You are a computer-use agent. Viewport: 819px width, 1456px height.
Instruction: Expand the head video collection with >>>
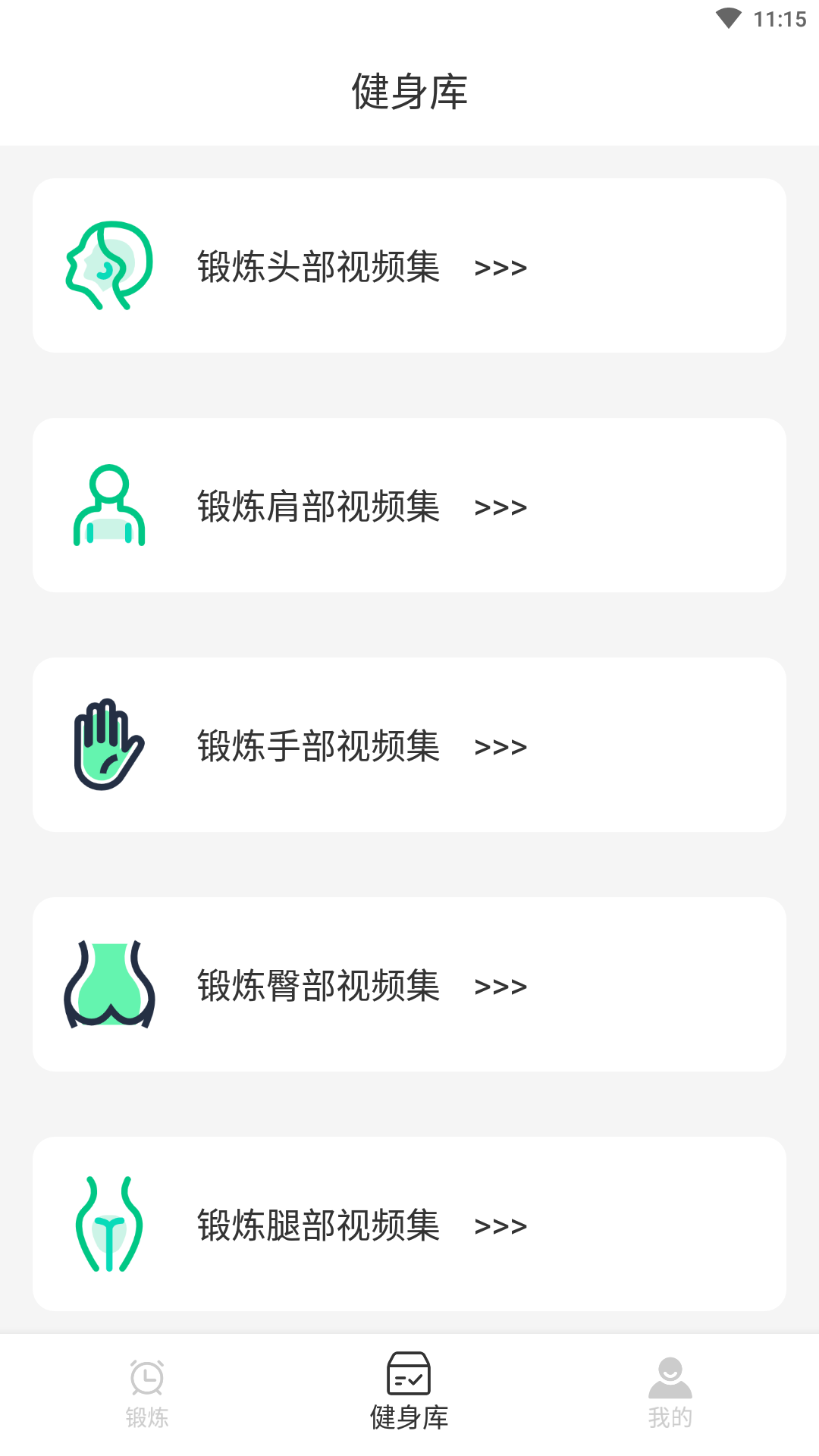500,266
